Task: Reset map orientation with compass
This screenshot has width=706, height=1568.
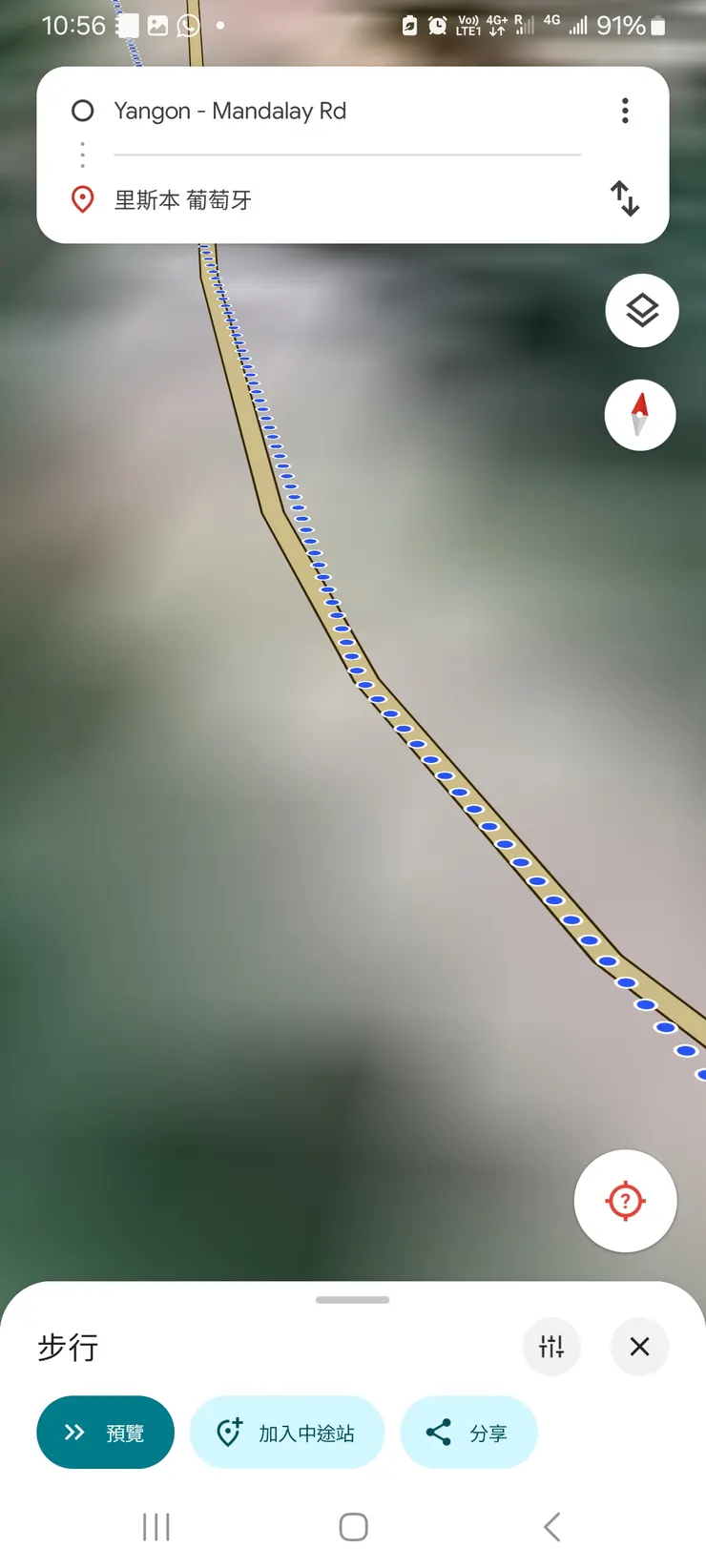Action: 640,416
